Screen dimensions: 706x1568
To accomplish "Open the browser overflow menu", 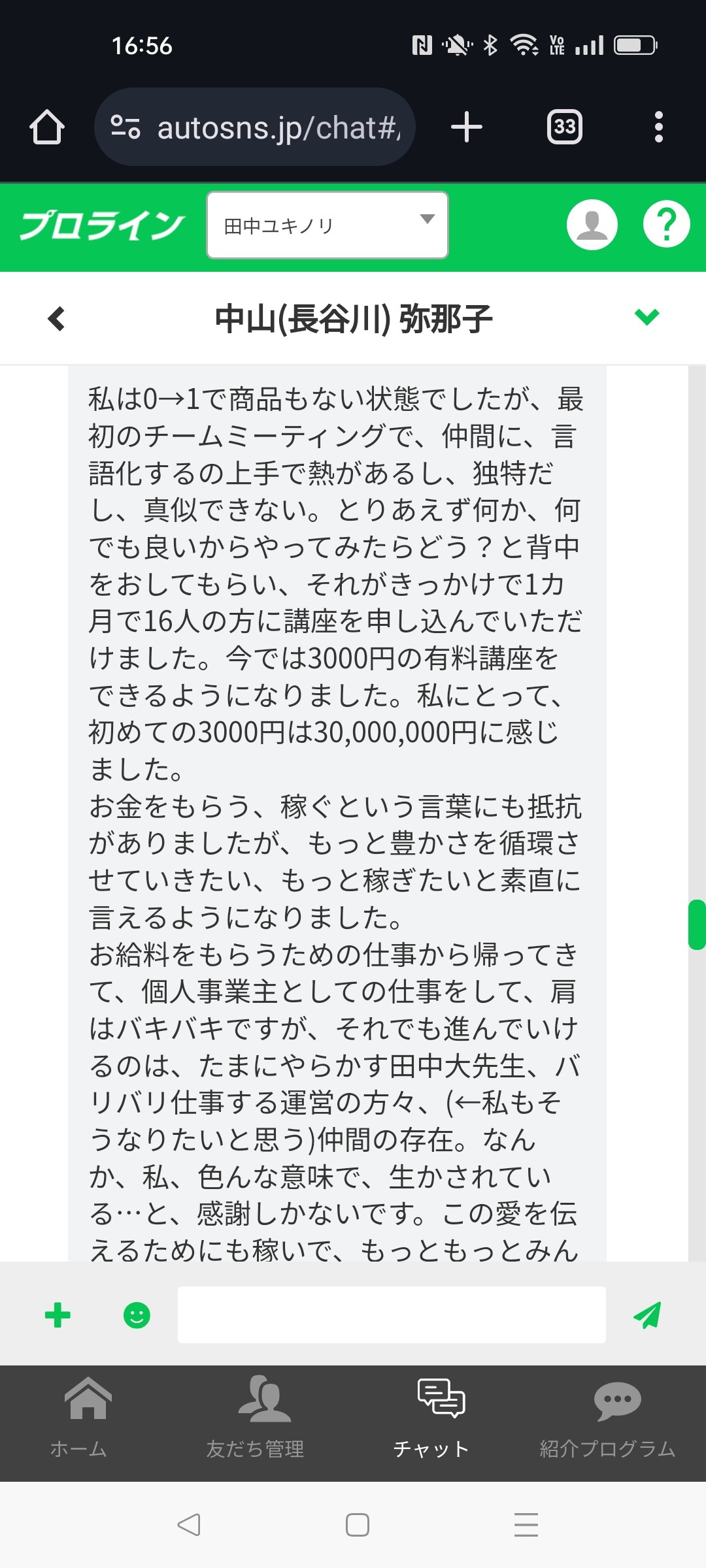I will [658, 127].
